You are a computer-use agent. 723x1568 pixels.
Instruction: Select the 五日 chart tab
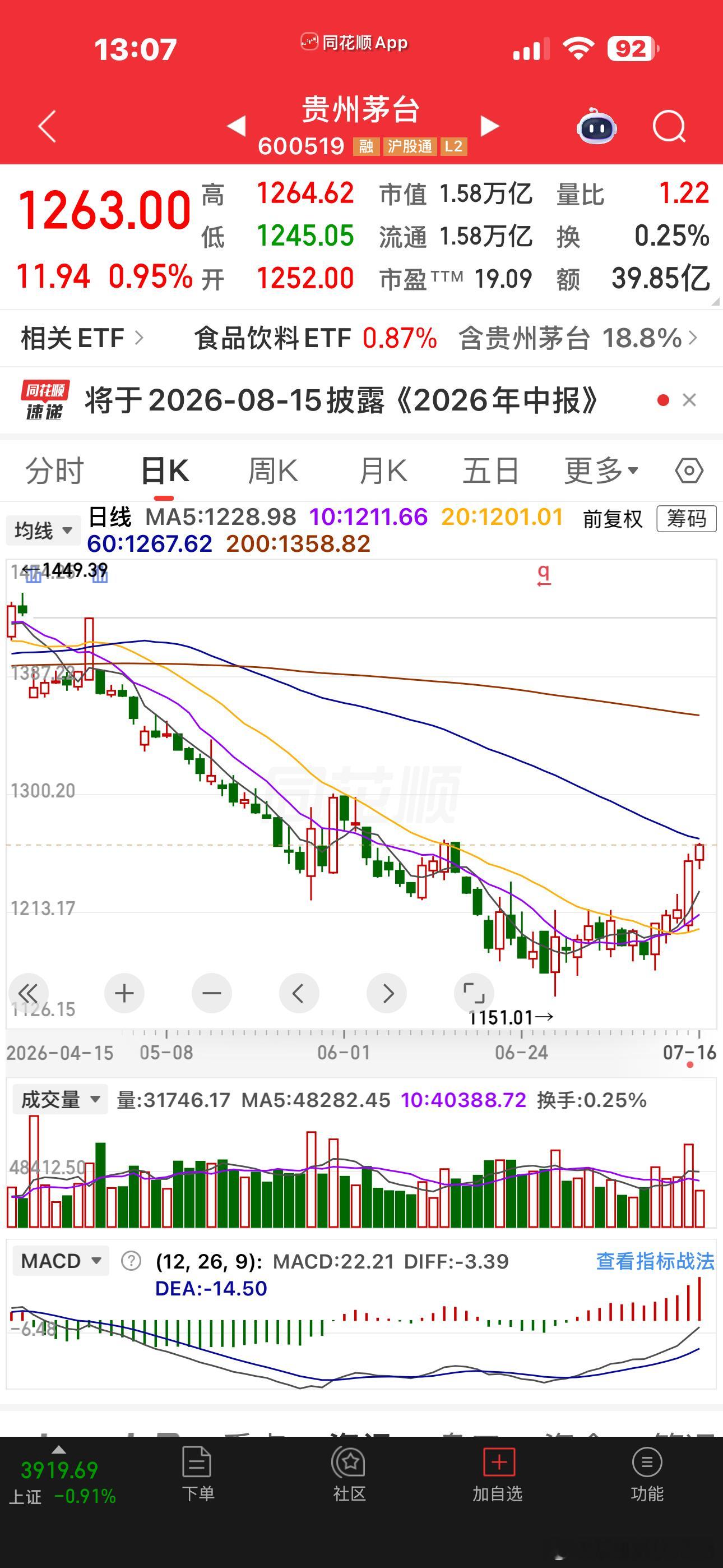pyautogui.click(x=490, y=471)
